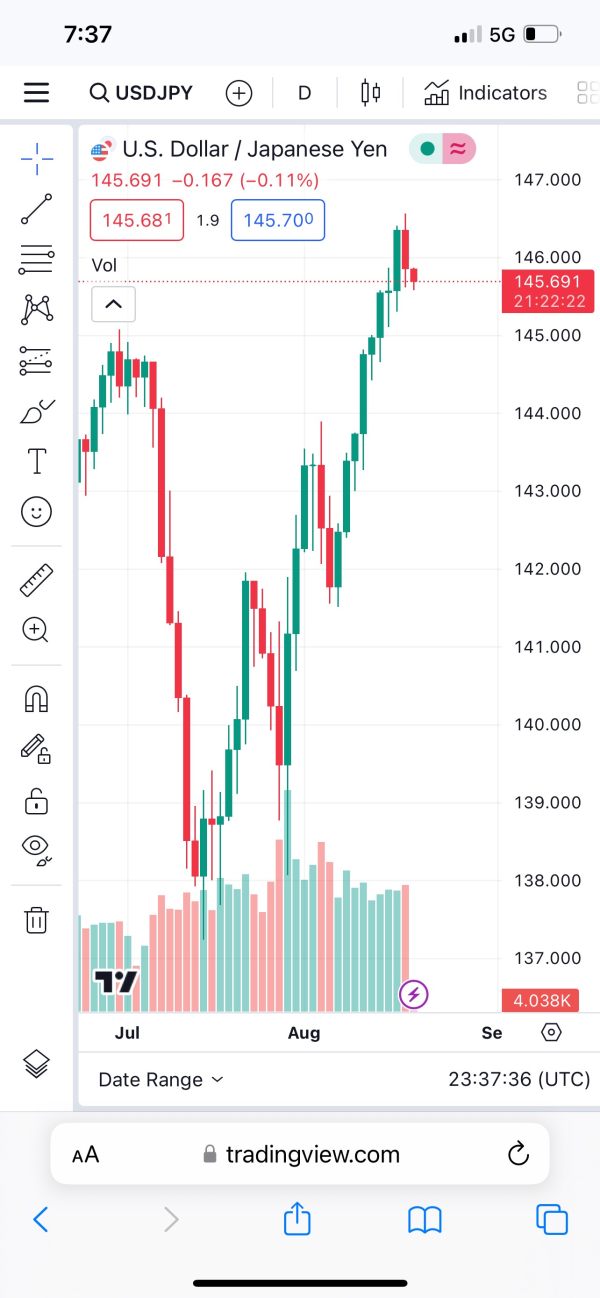This screenshot has width=600, height=1298.
Task: Choose the ruler measure tool
Action: [x=36, y=580]
